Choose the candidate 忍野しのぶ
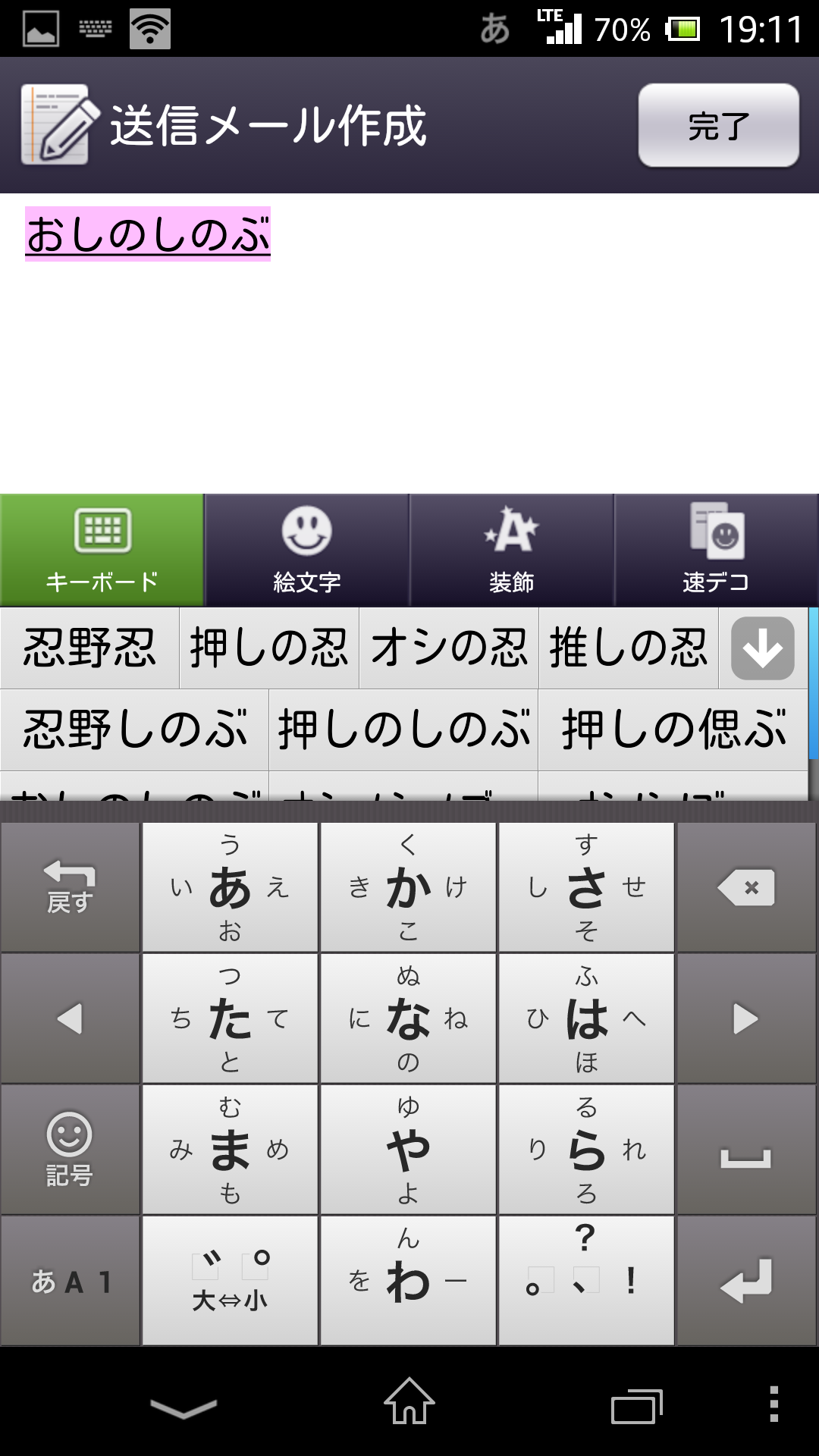This screenshot has width=819, height=1456. pyautogui.click(x=135, y=730)
